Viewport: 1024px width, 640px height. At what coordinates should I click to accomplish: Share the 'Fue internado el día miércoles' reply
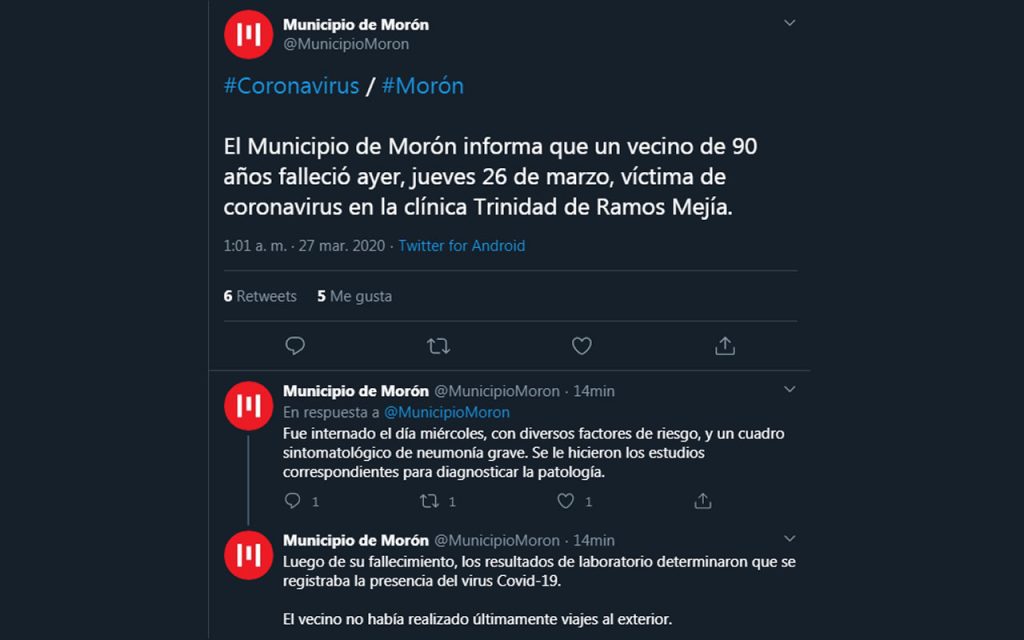tap(703, 501)
